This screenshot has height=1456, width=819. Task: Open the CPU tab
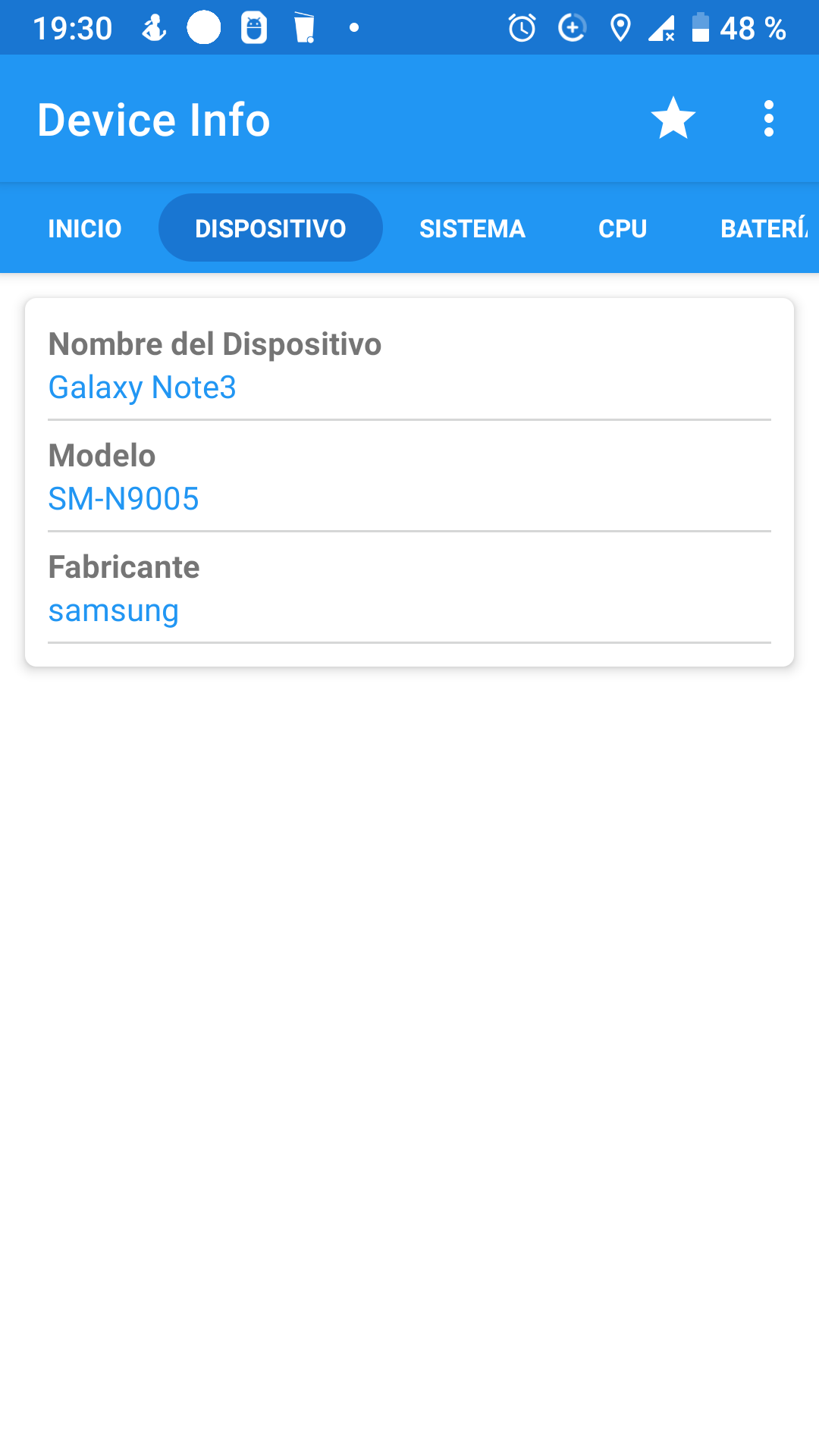(x=623, y=228)
